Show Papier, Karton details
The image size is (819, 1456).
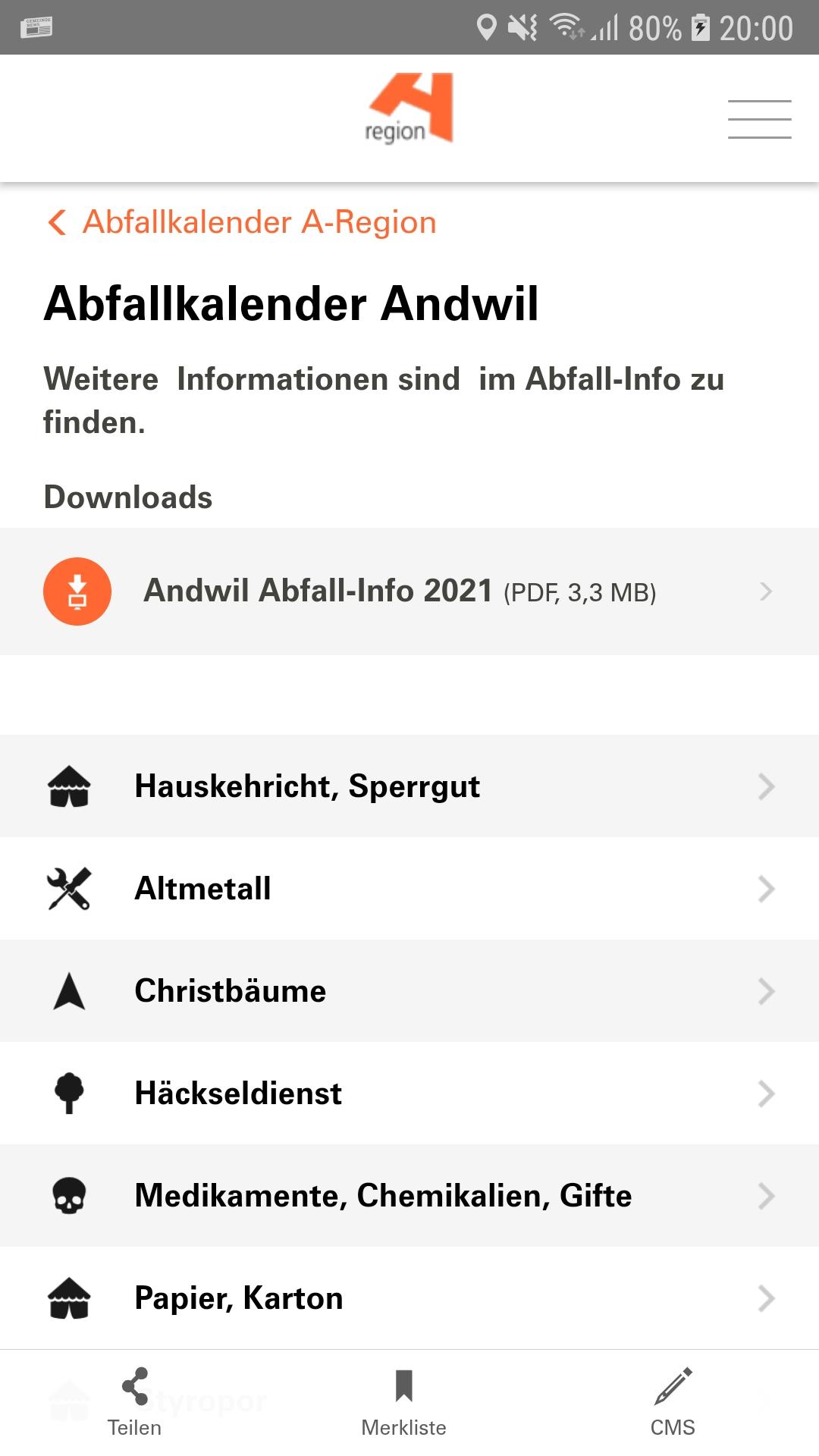[409, 1298]
